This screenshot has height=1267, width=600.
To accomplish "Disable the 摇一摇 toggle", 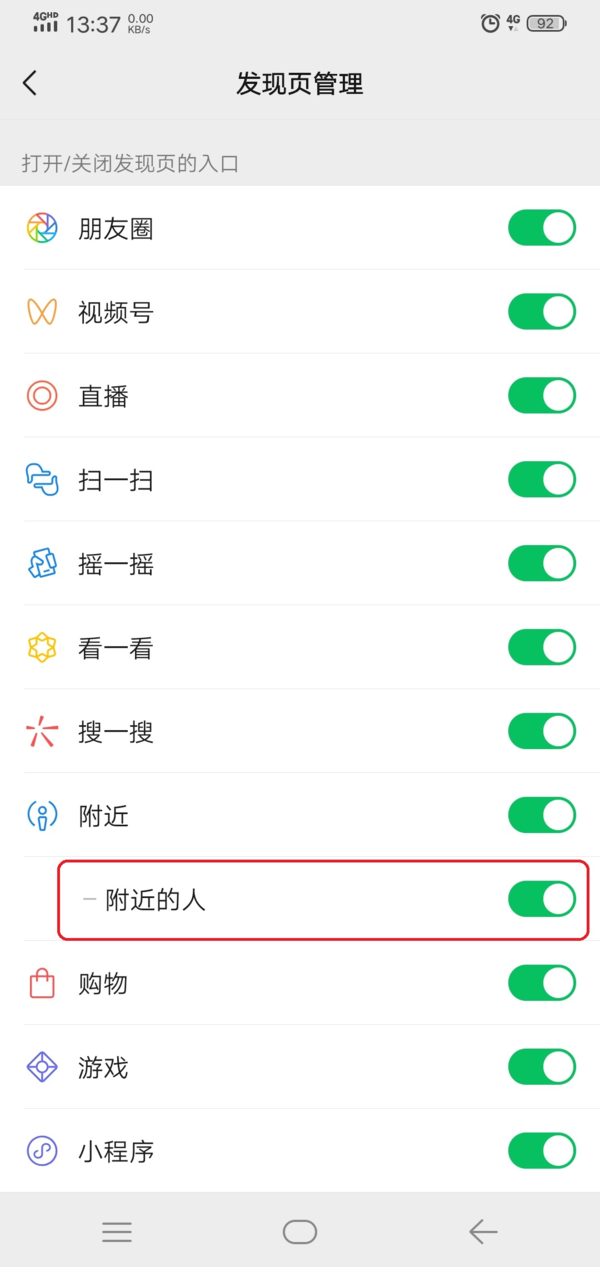I will coord(541,564).
